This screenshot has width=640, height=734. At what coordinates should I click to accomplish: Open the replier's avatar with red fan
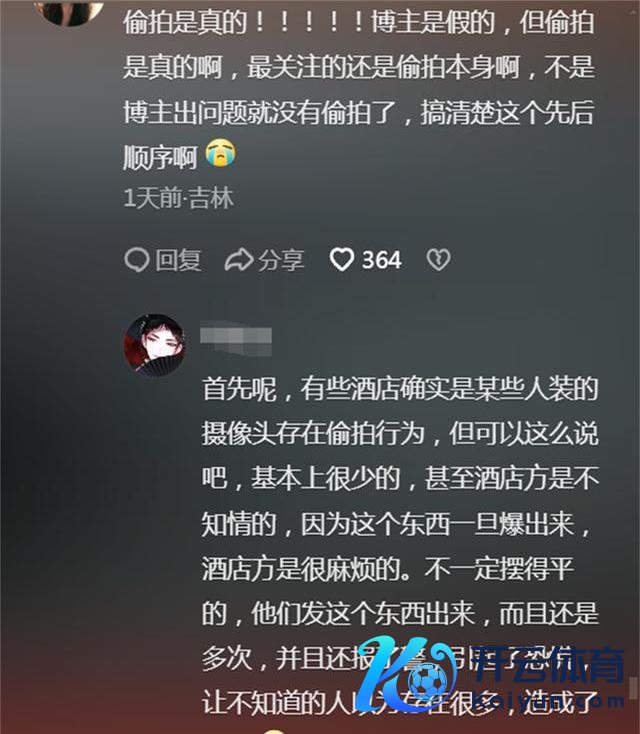pos(153,346)
